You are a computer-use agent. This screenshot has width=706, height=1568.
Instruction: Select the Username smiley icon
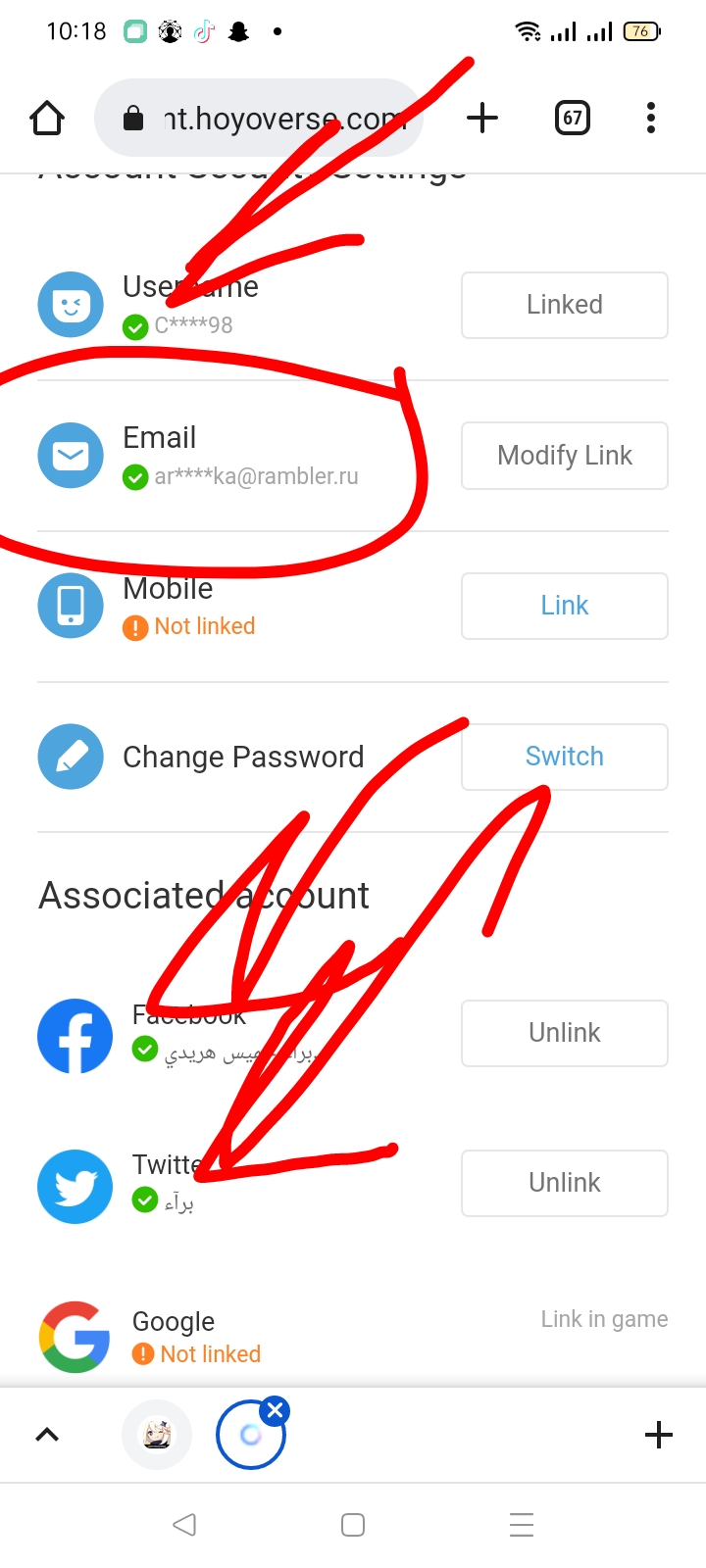[70, 304]
